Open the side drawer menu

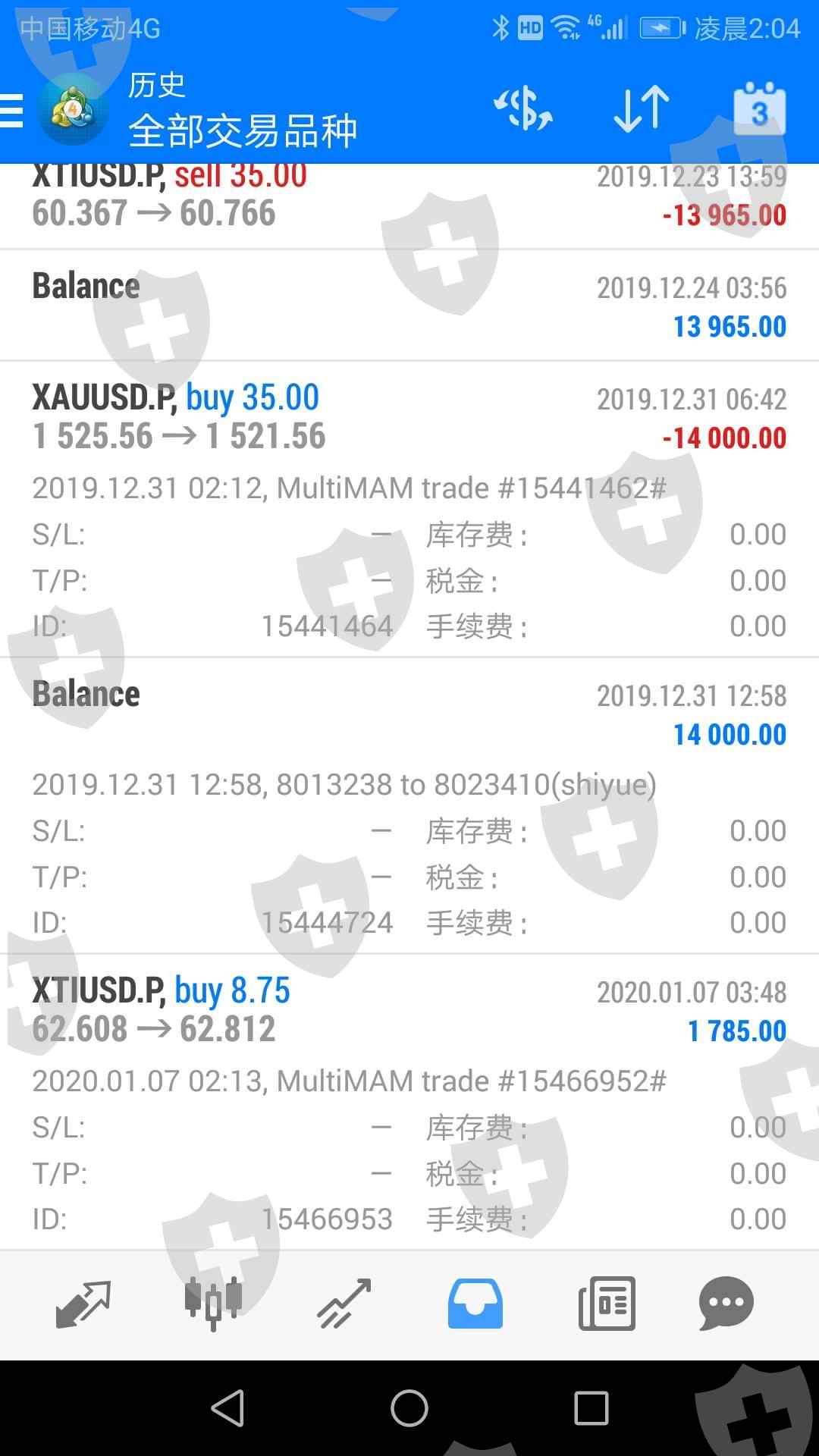click(14, 111)
